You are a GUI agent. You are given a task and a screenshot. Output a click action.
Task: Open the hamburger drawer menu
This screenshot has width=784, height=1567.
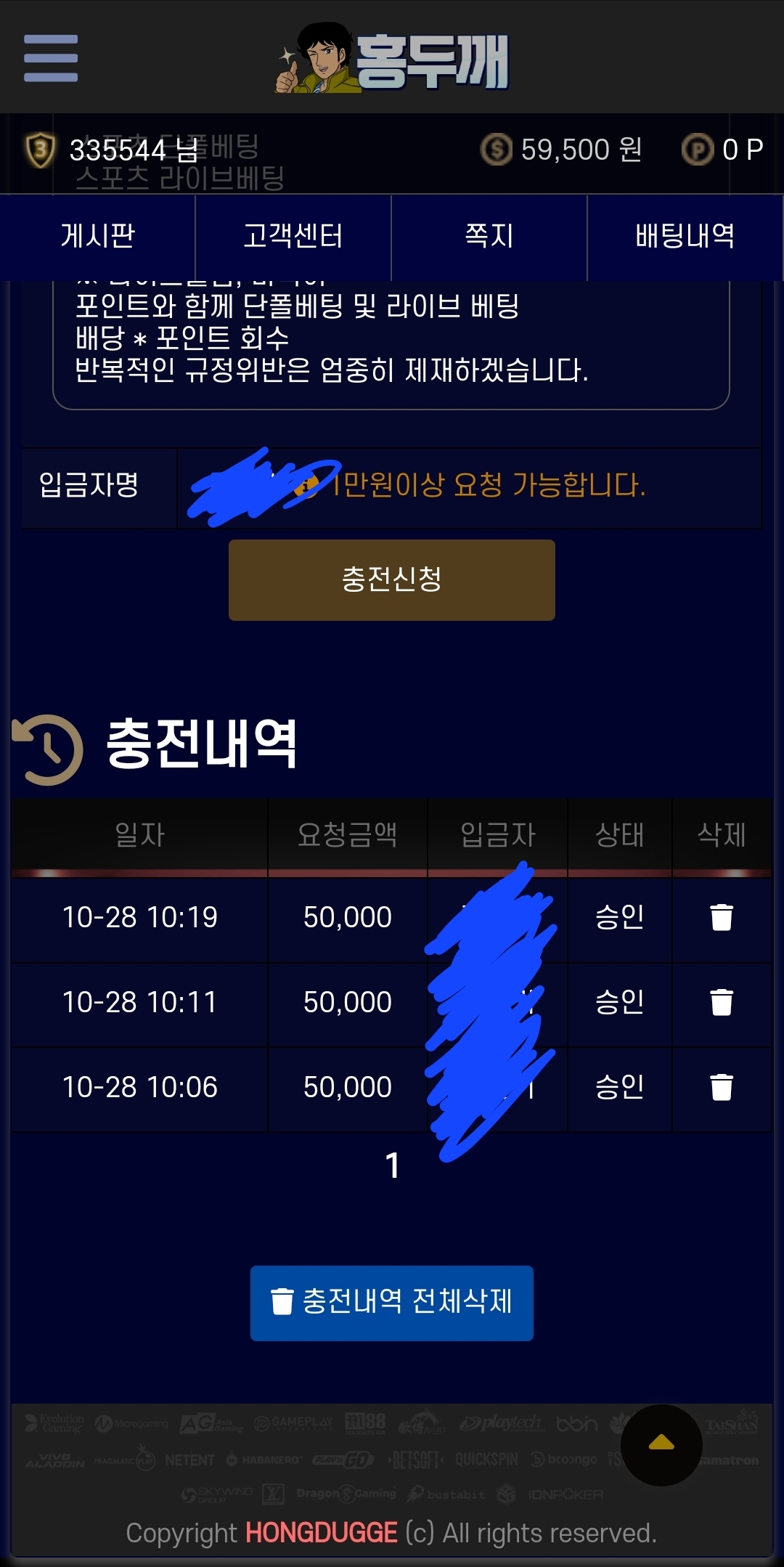coord(51,58)
